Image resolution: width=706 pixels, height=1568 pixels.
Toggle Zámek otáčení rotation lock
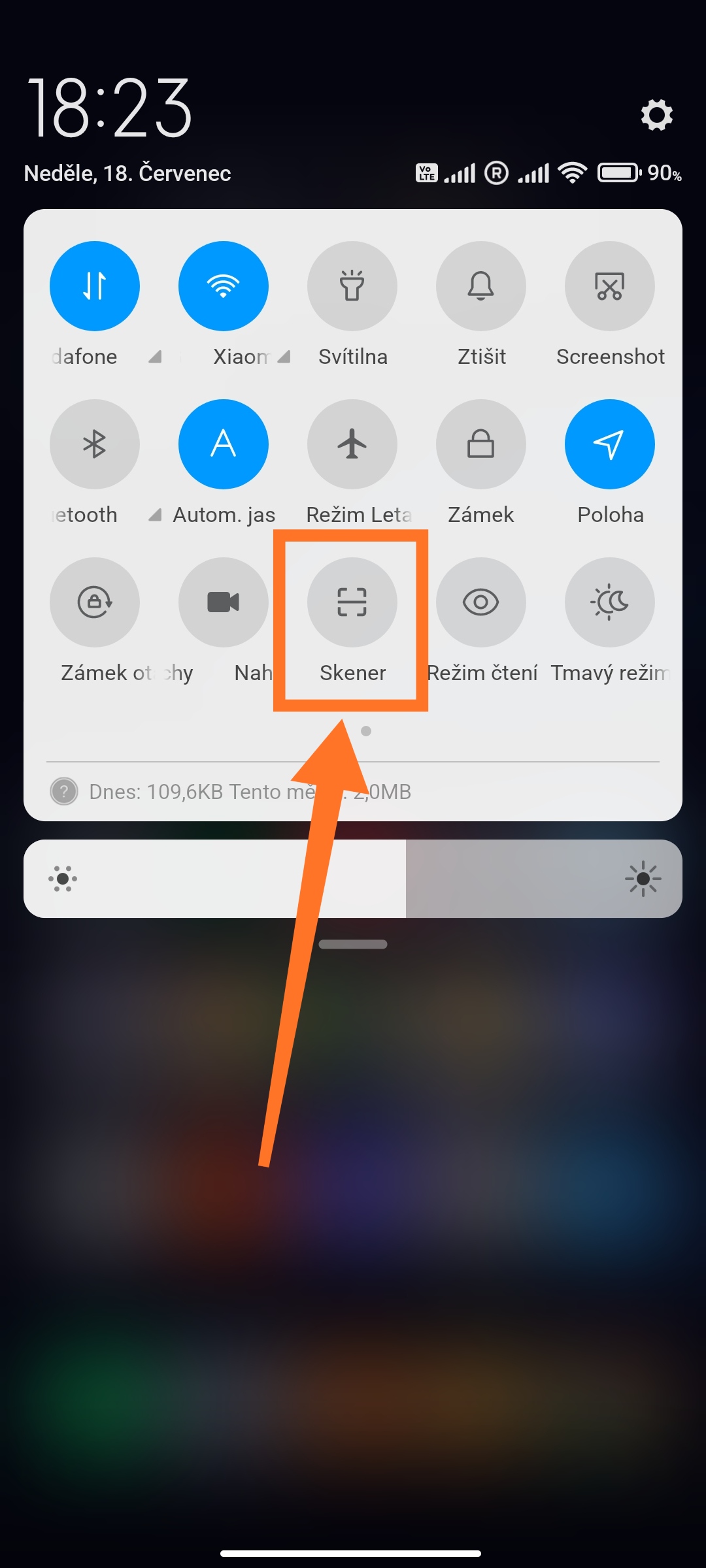pyautogui.click(x=95, y=602)
